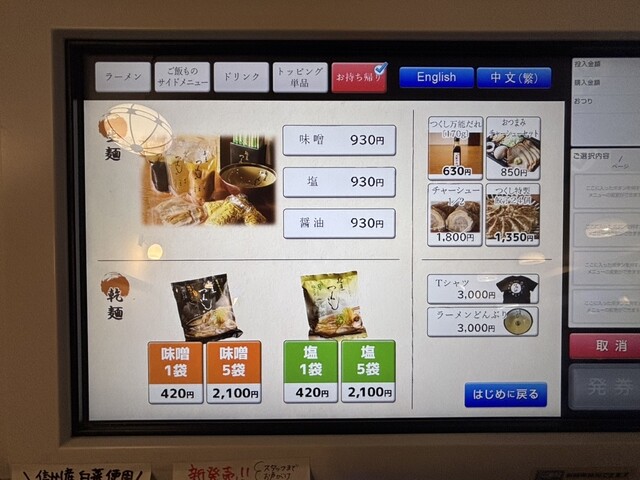Add 味噌 1袋 for 420円
This screenshot has height=480, width=640.
coord(175,372)
